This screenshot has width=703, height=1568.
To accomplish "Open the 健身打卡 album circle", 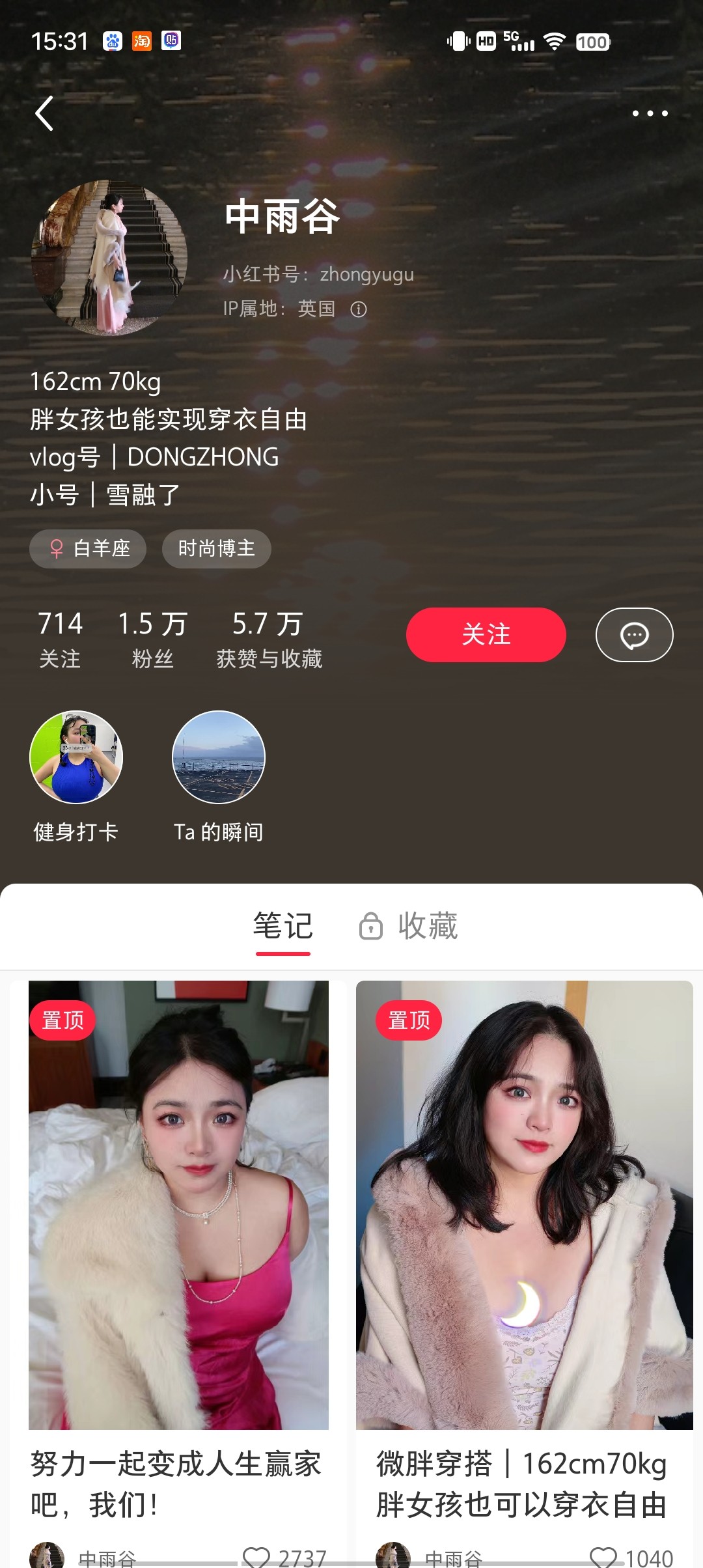I will (75, 757).
